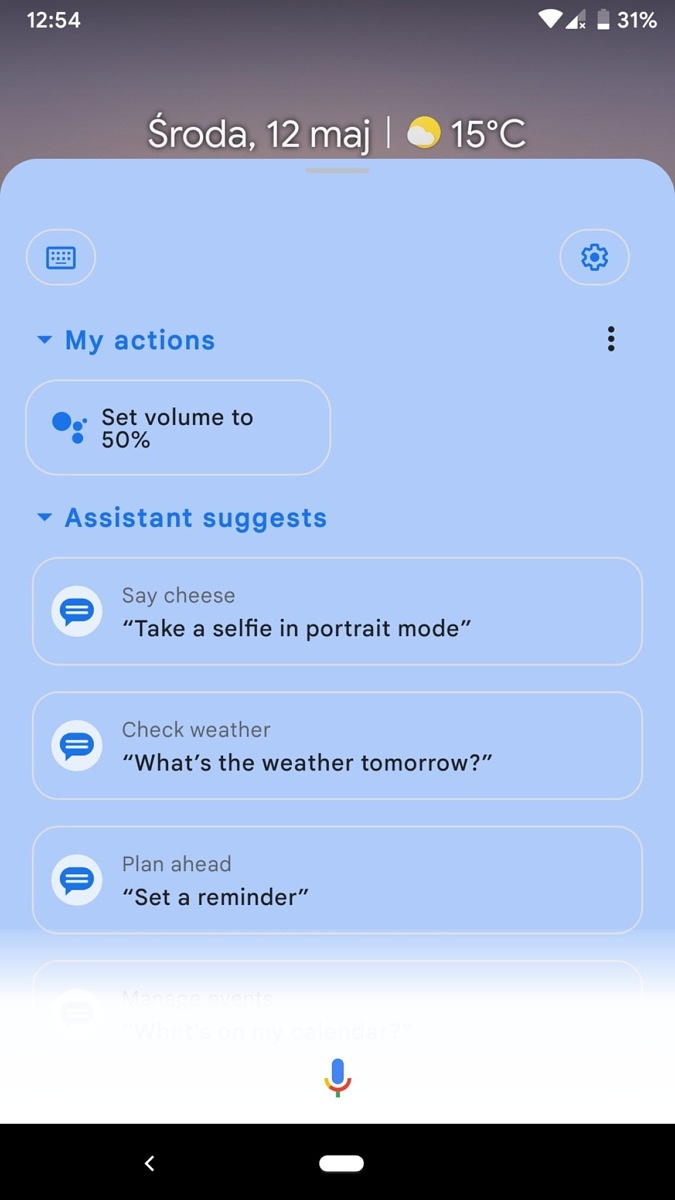Screen dimensions: 675x1200
Task: Select the Say cheese selfie suggestion
Action: point(337,611)
